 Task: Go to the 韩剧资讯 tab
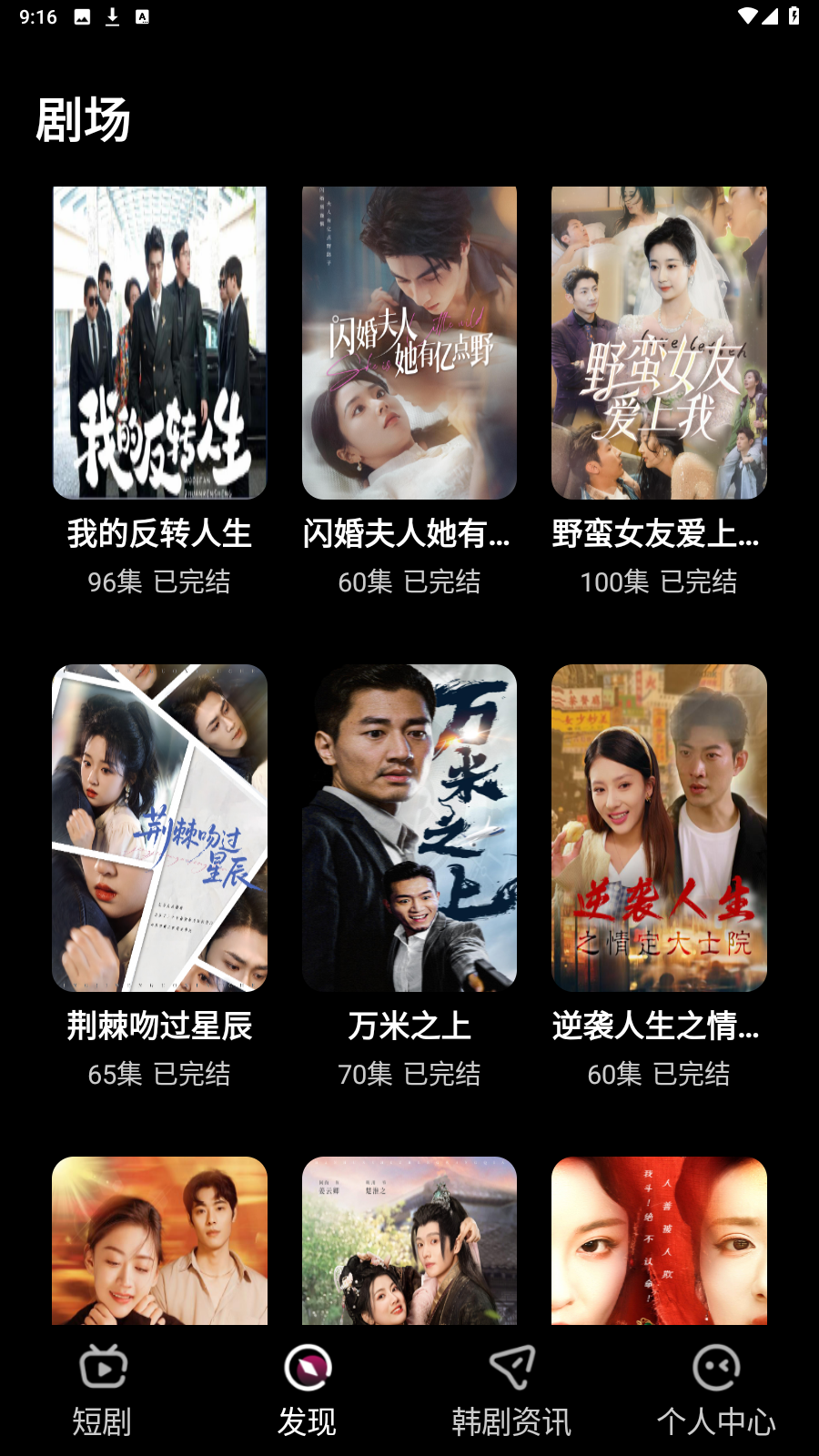pos(511,1390)
